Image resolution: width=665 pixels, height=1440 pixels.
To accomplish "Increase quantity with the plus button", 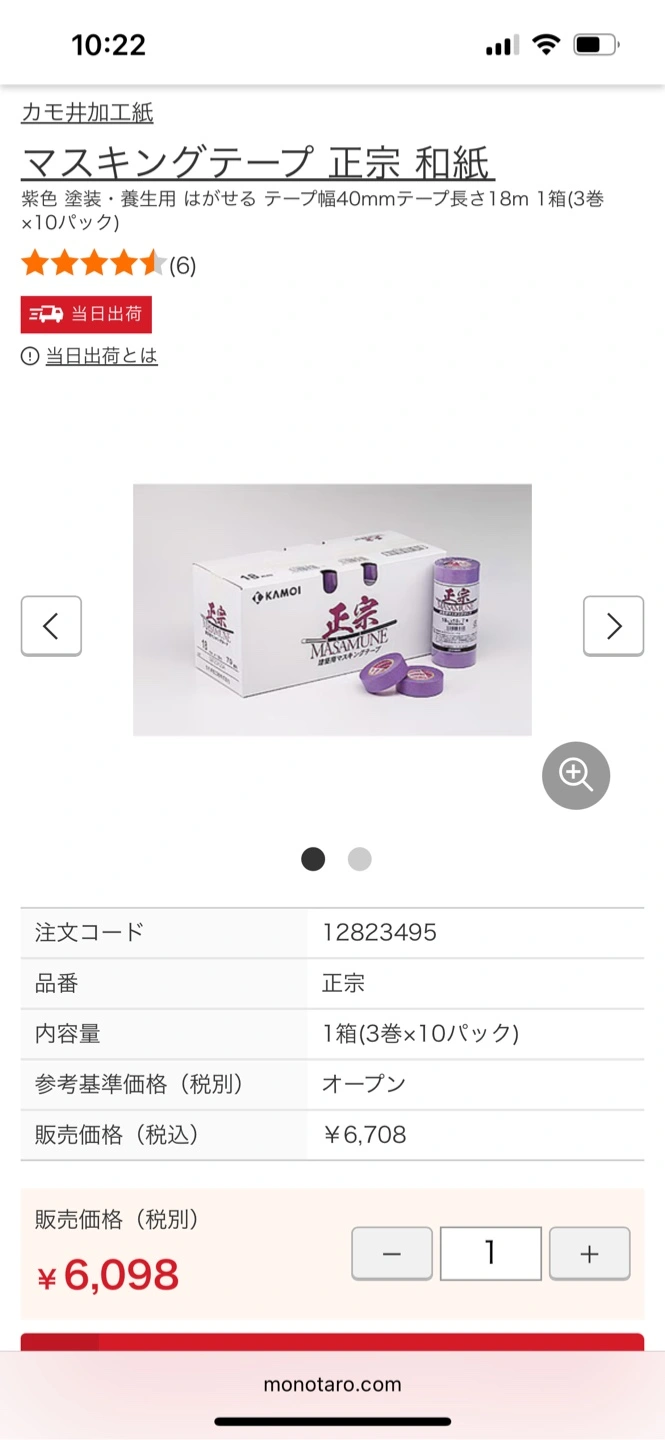I will [589, 1254].
